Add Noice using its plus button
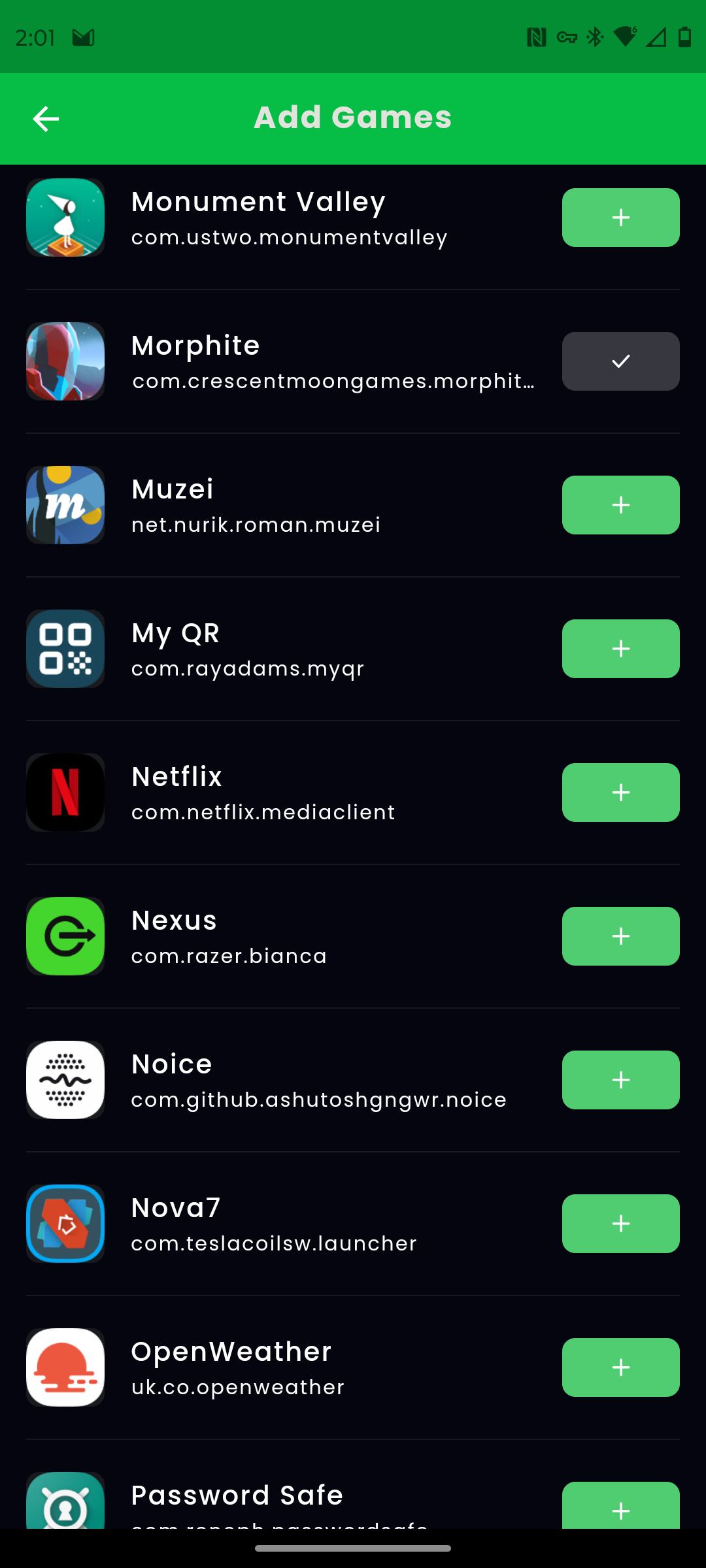Screen dimensions: 706x1568 (620, 1080)
